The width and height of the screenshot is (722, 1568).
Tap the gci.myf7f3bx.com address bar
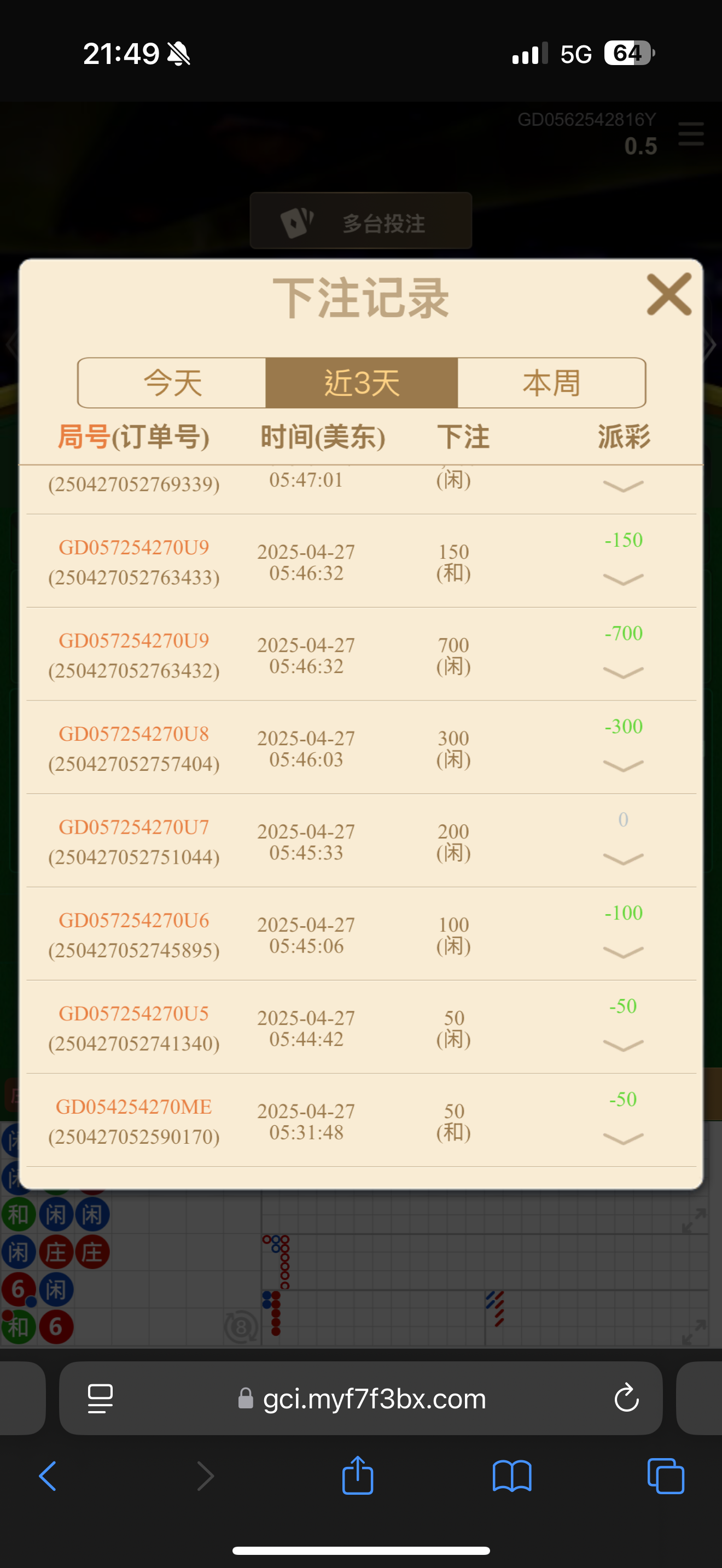click(374, 1399)
